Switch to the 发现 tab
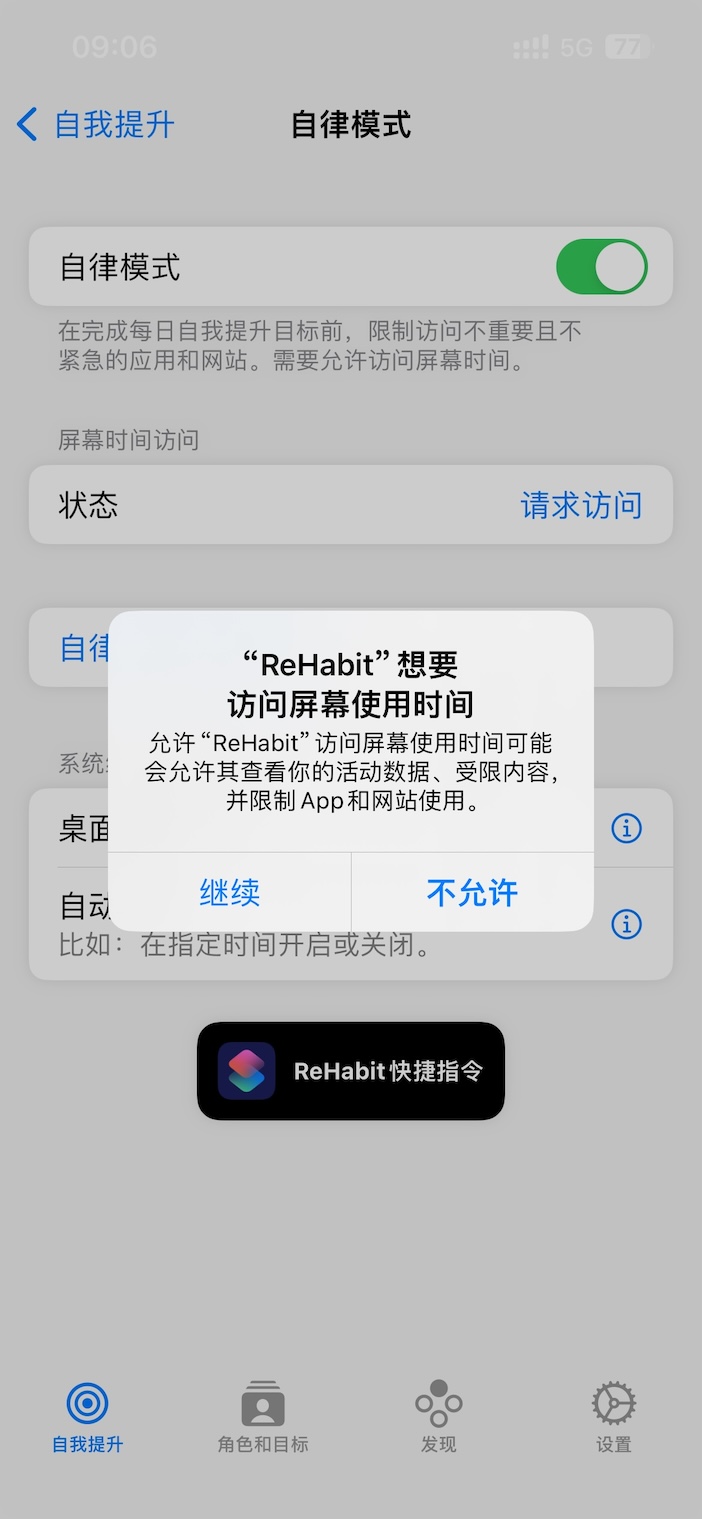 (x=438, y=1417)
